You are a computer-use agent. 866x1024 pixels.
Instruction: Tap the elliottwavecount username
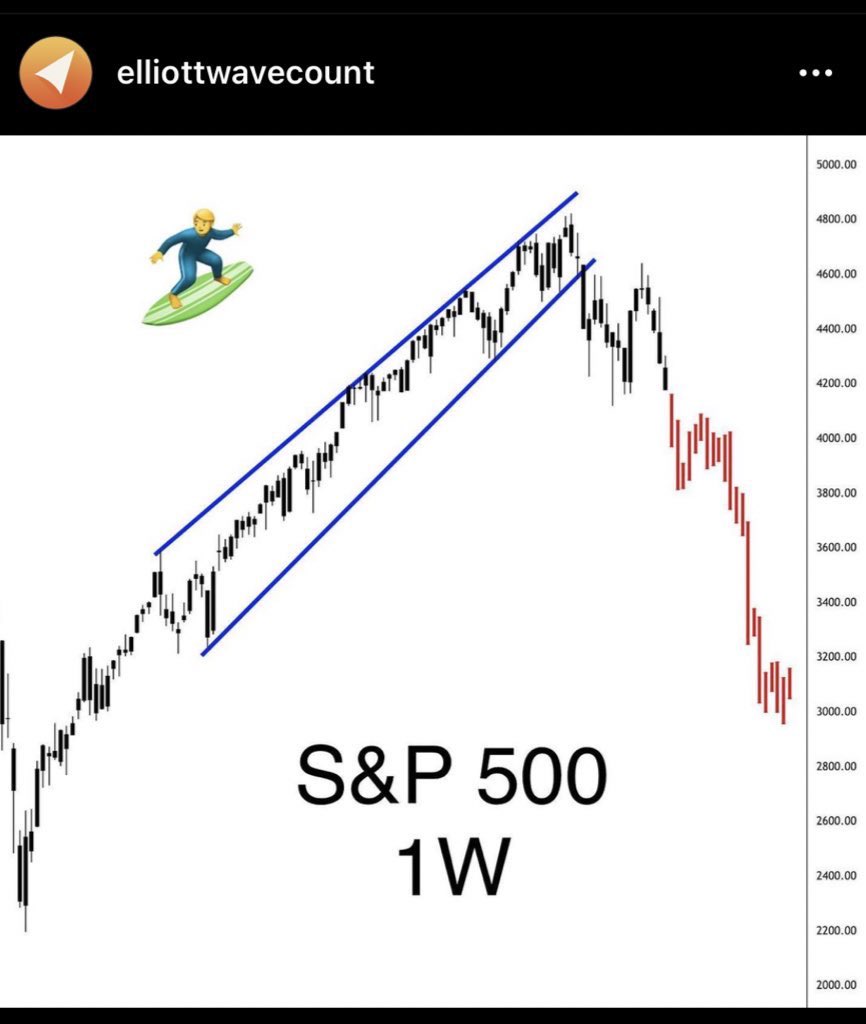point(245,73)
